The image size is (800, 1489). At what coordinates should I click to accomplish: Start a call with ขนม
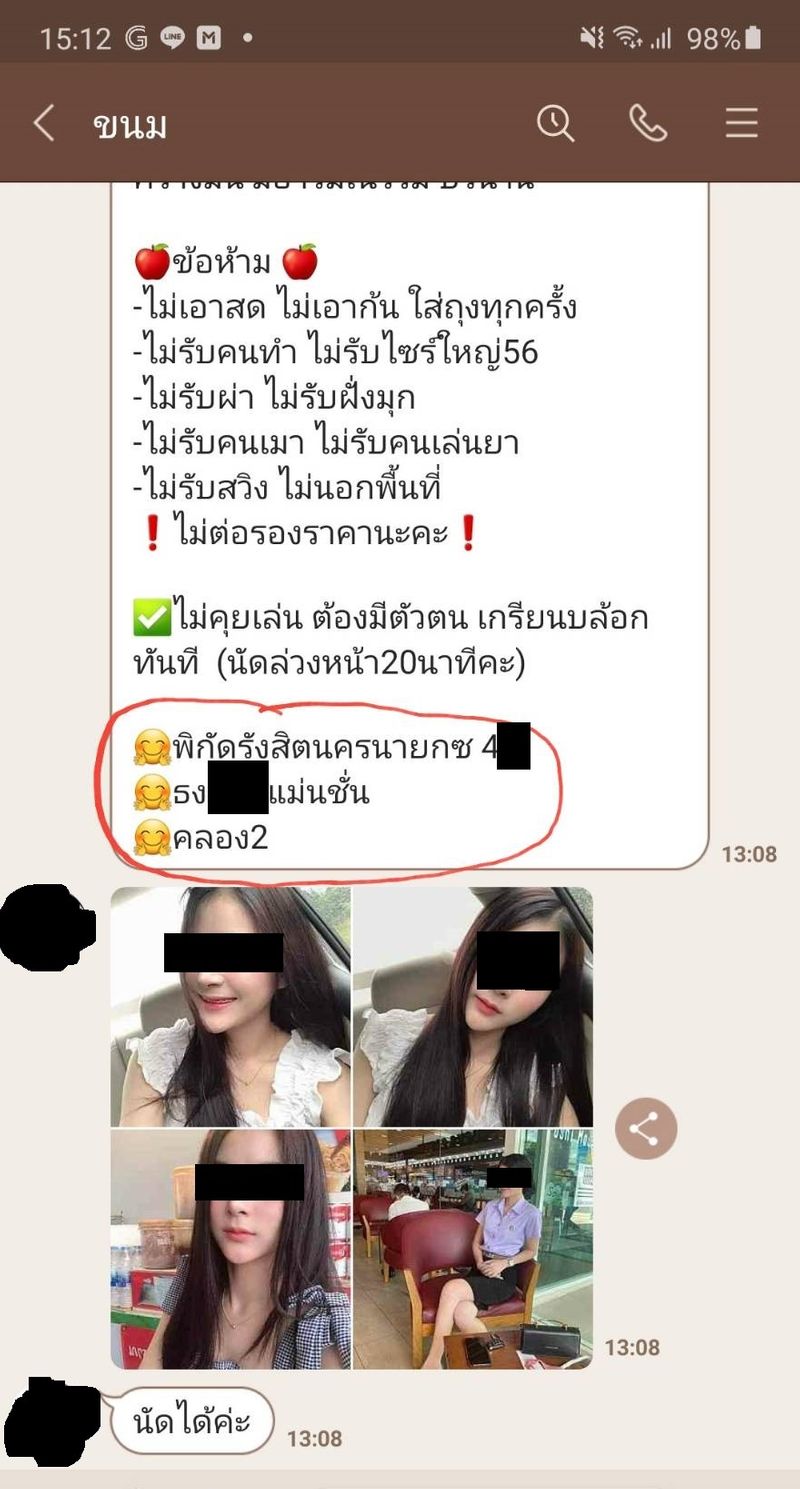[648, 124]
